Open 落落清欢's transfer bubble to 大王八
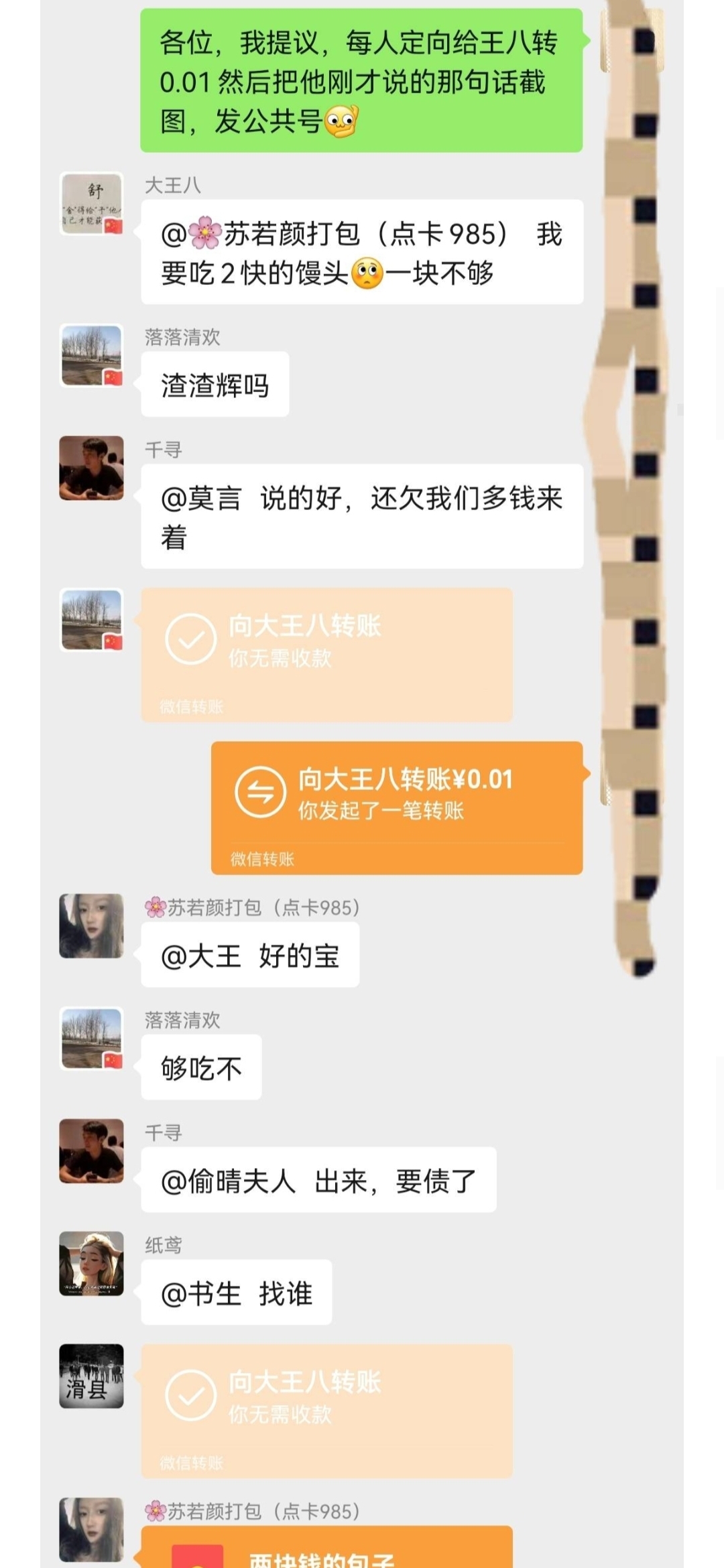The height and width of the screenshot is (1568, 724). pos(326,655)
